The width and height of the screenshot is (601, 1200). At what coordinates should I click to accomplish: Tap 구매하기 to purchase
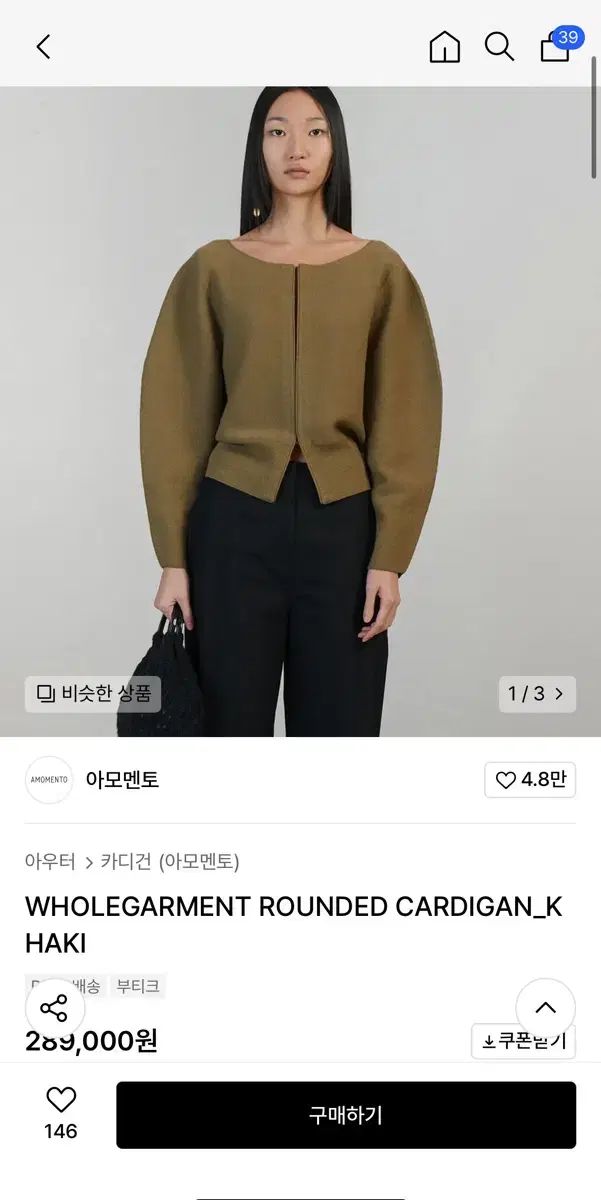(x=345, y=1115)
